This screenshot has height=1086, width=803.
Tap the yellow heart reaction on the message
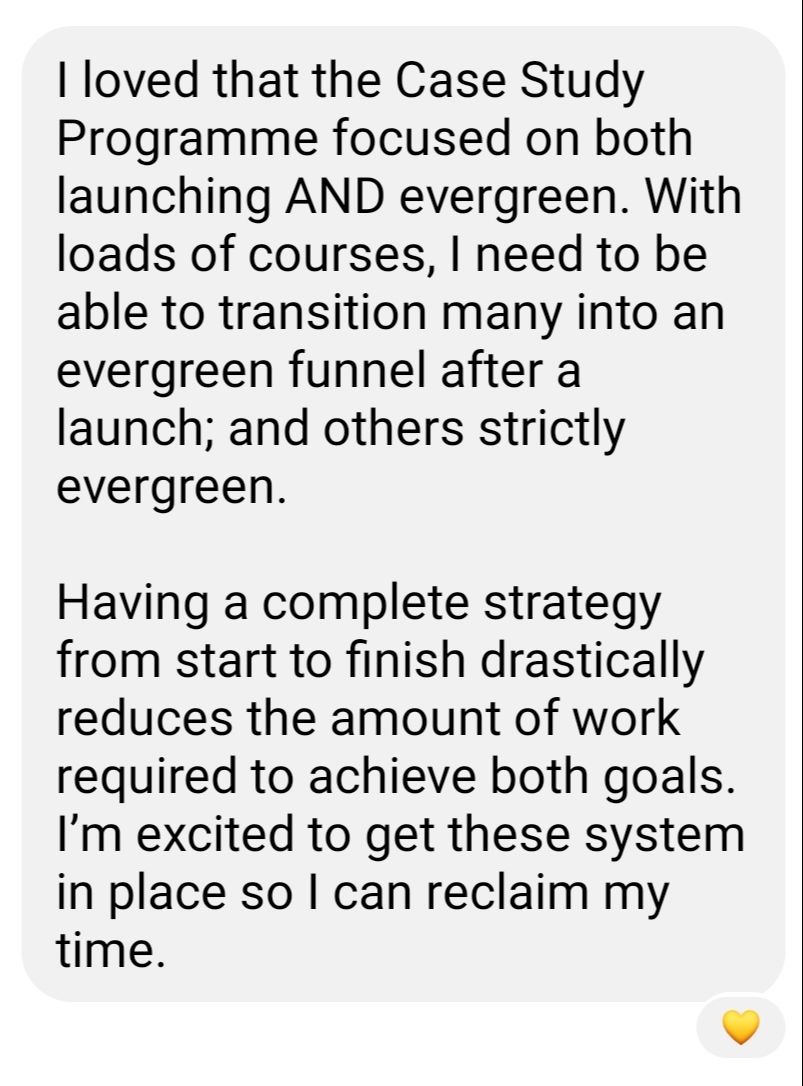pos(740,1027)
